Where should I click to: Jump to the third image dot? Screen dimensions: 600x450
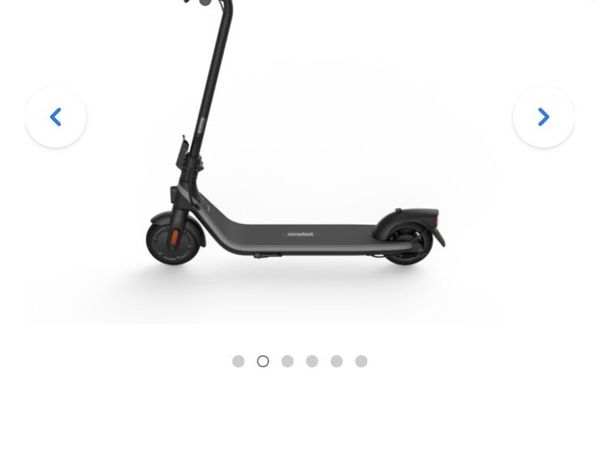pyautogui.click(x=287, y=361)
